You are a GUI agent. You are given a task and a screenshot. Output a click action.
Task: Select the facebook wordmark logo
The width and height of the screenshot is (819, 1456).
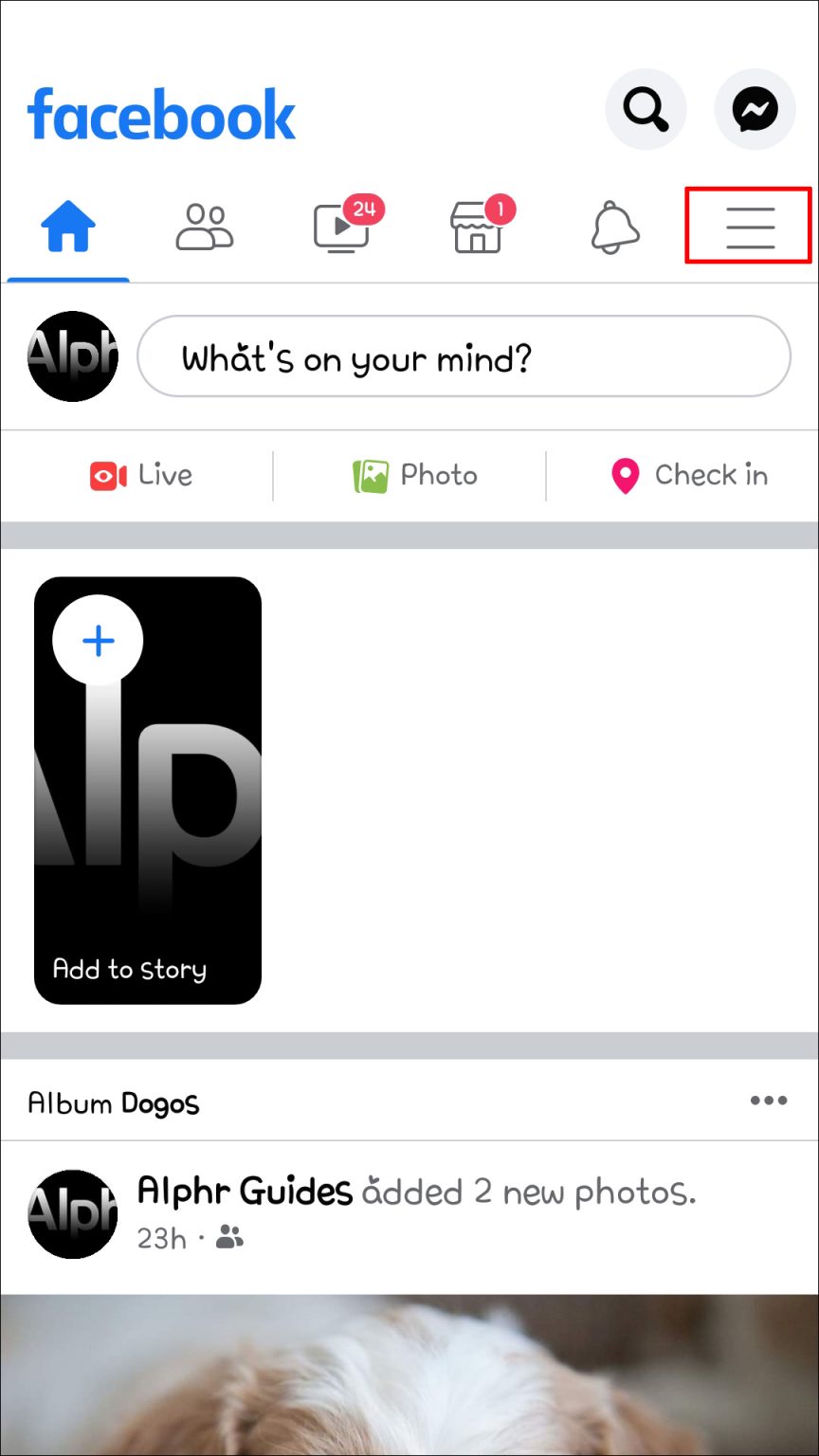[x=161, y=113]
